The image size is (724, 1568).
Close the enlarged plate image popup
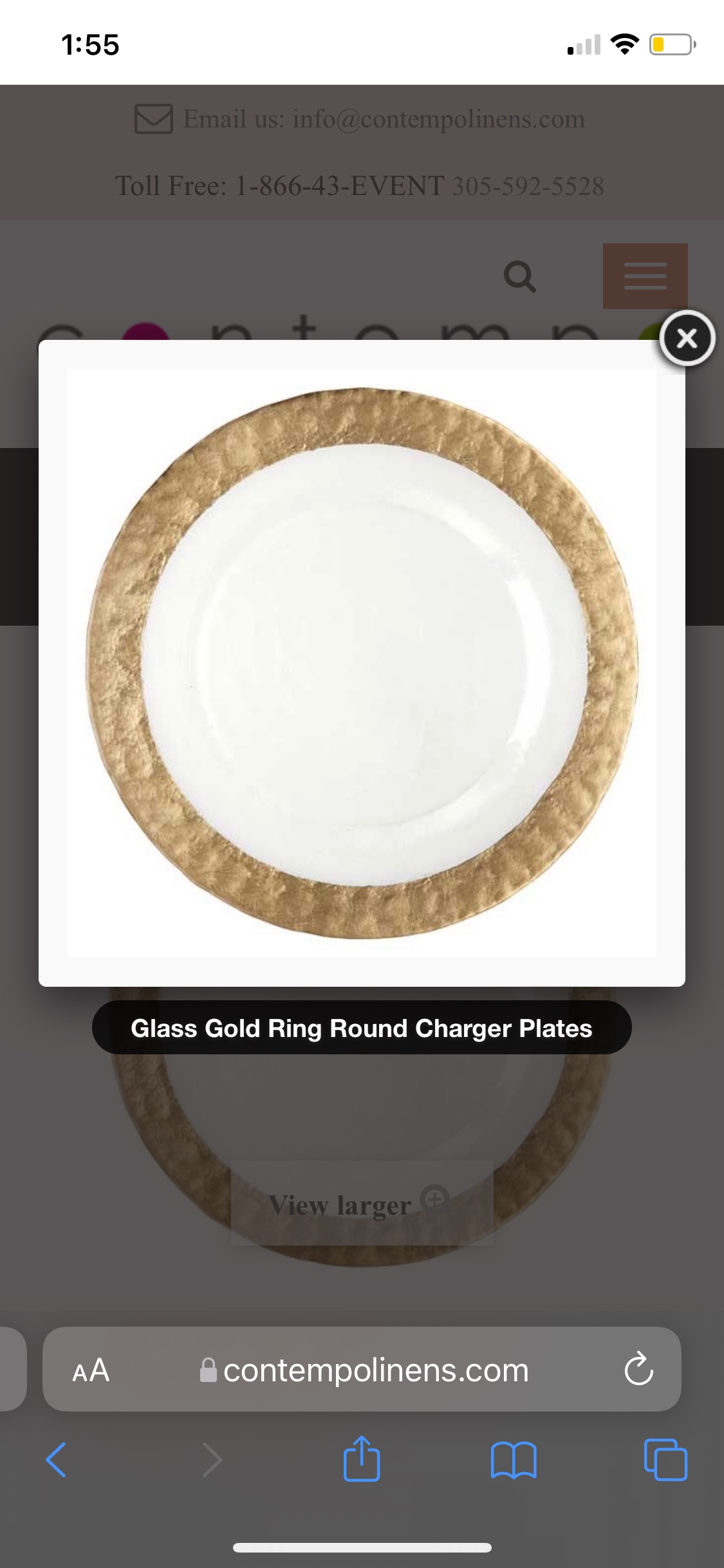point(687,338)
